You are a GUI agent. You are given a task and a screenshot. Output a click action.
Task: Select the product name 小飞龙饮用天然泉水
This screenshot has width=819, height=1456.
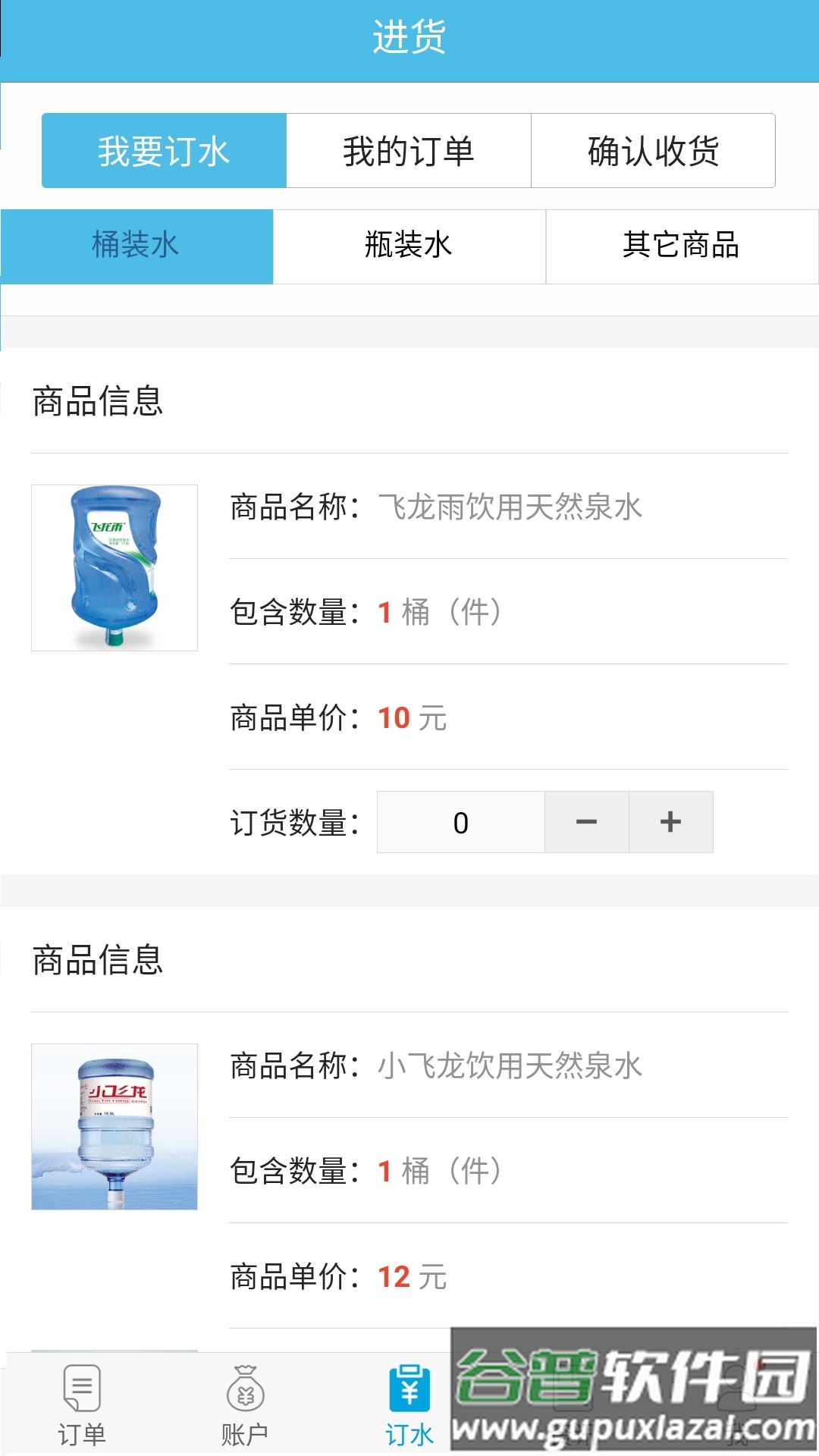[x=510, y=1067]
